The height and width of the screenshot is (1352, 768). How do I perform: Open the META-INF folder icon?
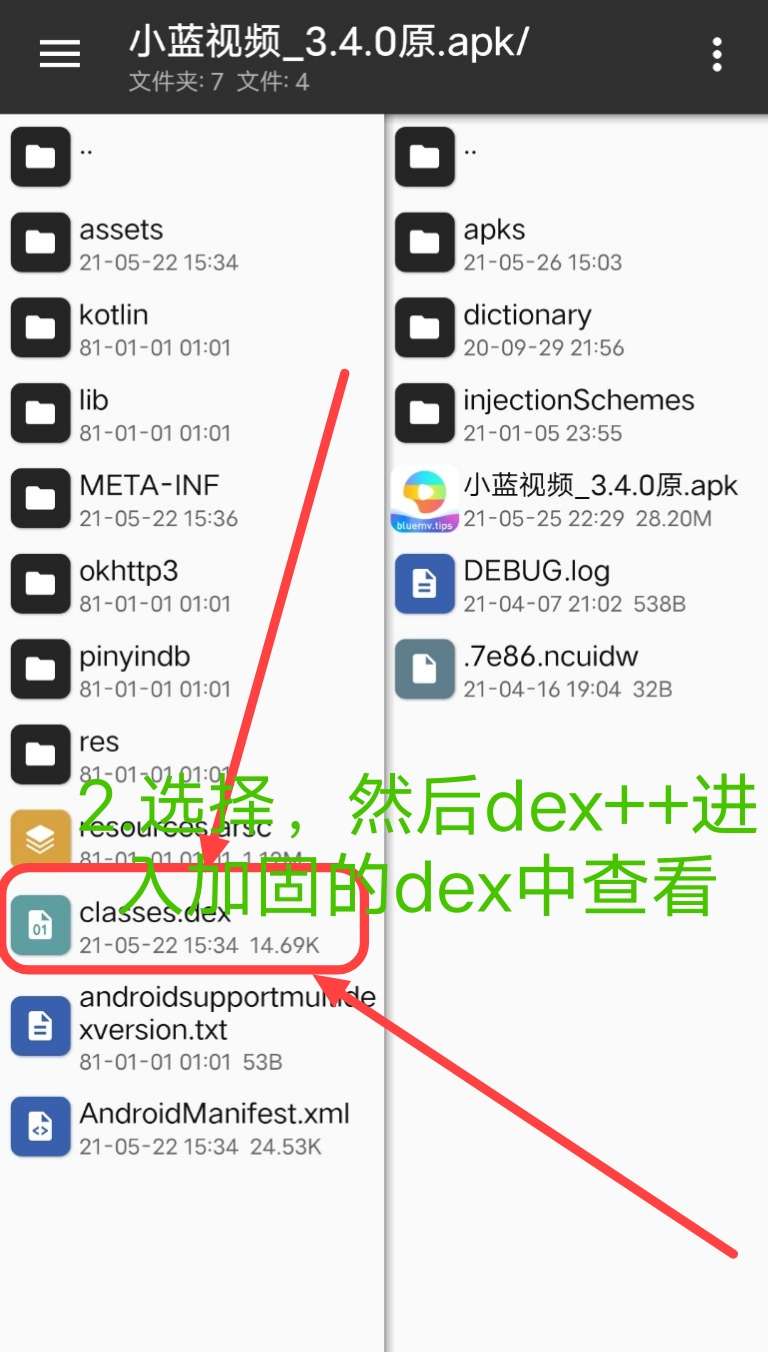click(x=40, y=498)
